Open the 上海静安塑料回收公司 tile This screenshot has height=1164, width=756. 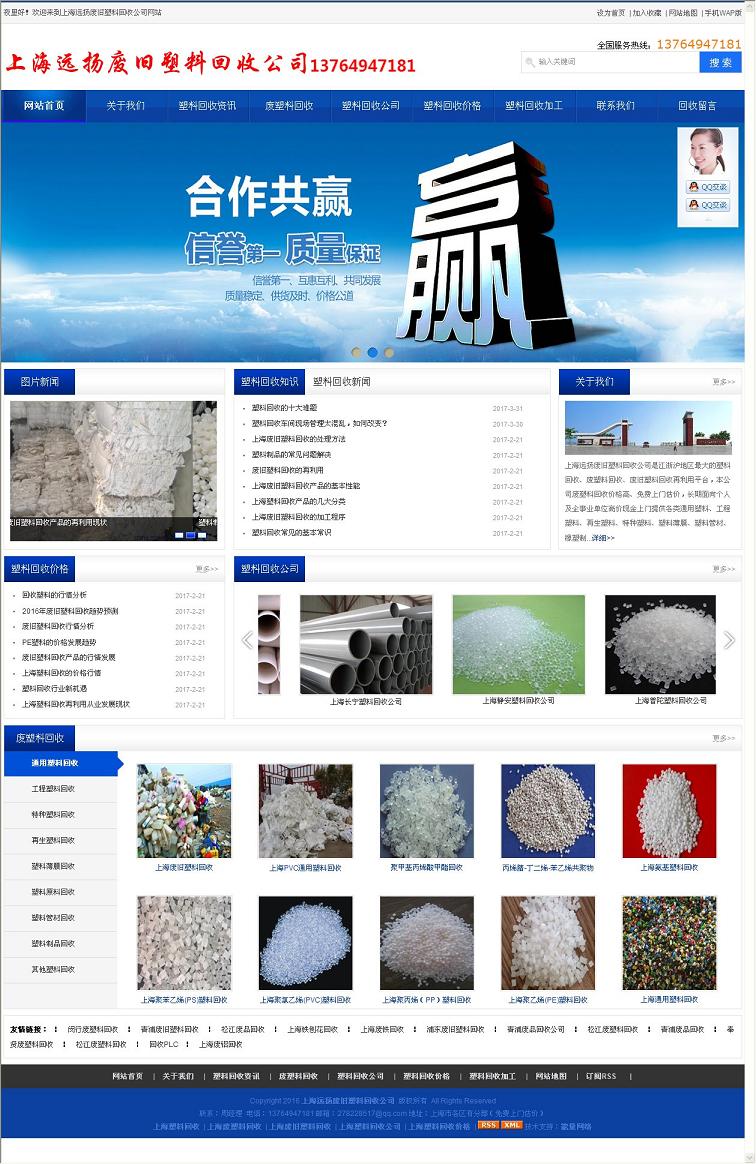tap(518, 701)
